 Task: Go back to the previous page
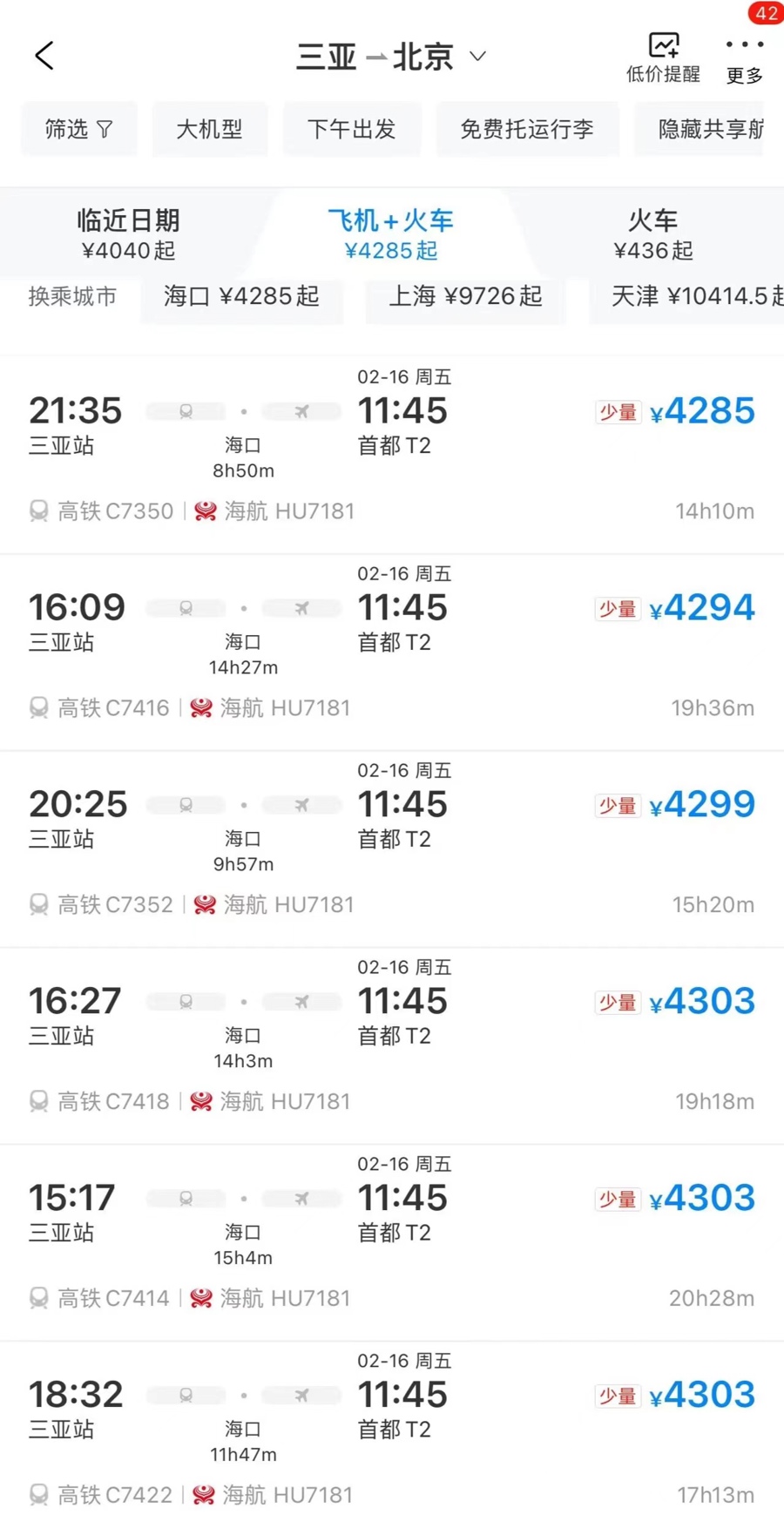click(x=45, y=56)
